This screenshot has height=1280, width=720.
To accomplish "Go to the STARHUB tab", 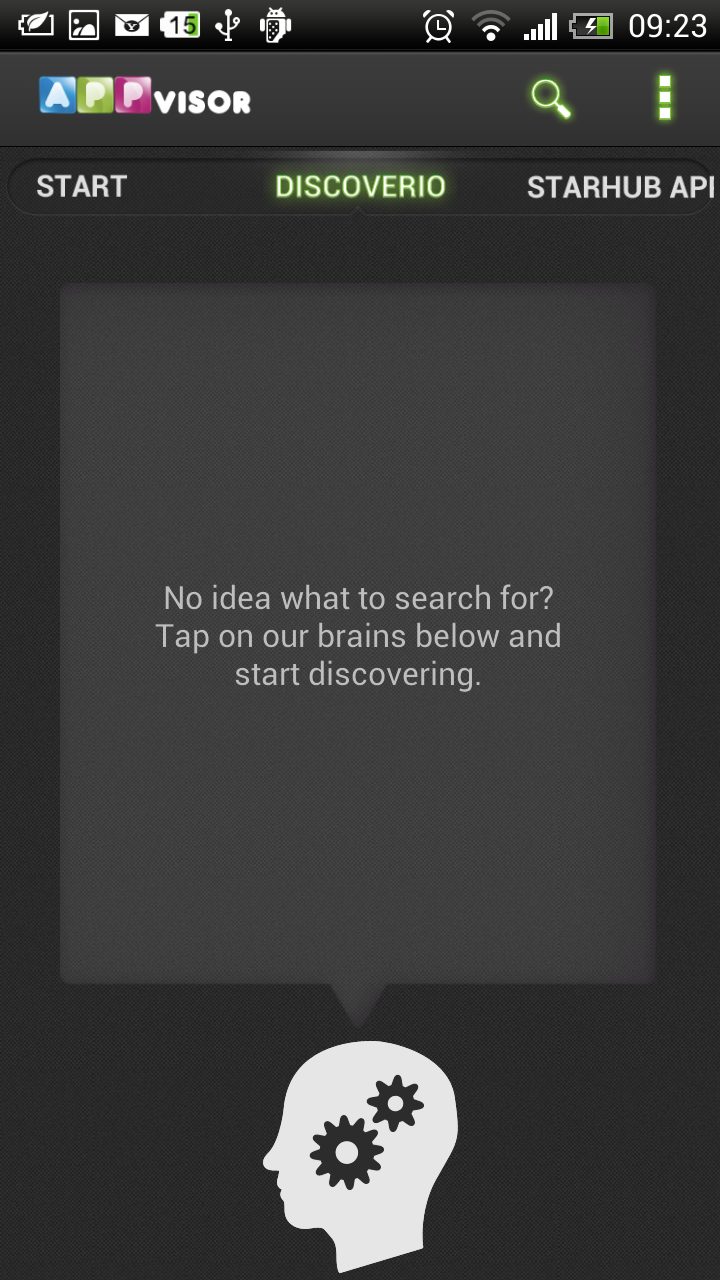I will (x=621, y=187).
